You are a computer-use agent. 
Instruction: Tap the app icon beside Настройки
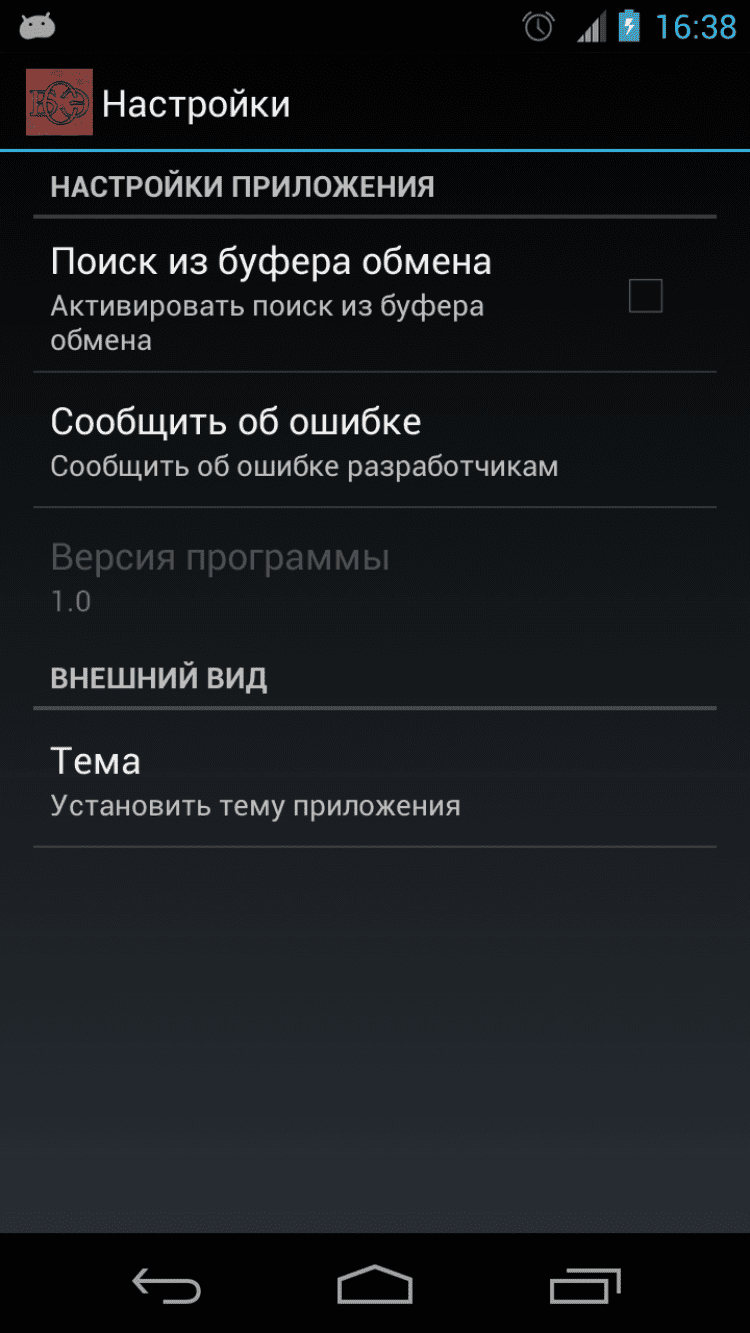pyautogui.click(x=59, y=102)
